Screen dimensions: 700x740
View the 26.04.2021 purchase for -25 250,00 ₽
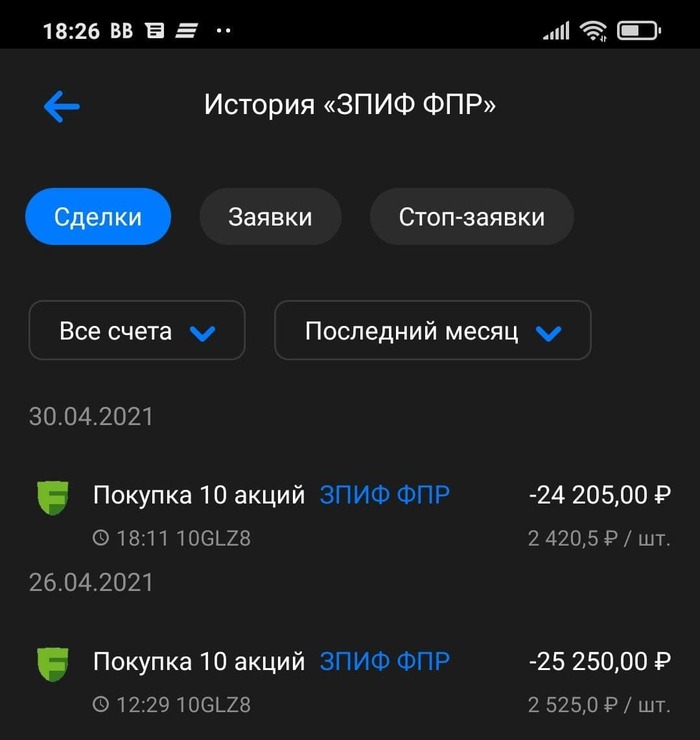click(x=350, y=679)
